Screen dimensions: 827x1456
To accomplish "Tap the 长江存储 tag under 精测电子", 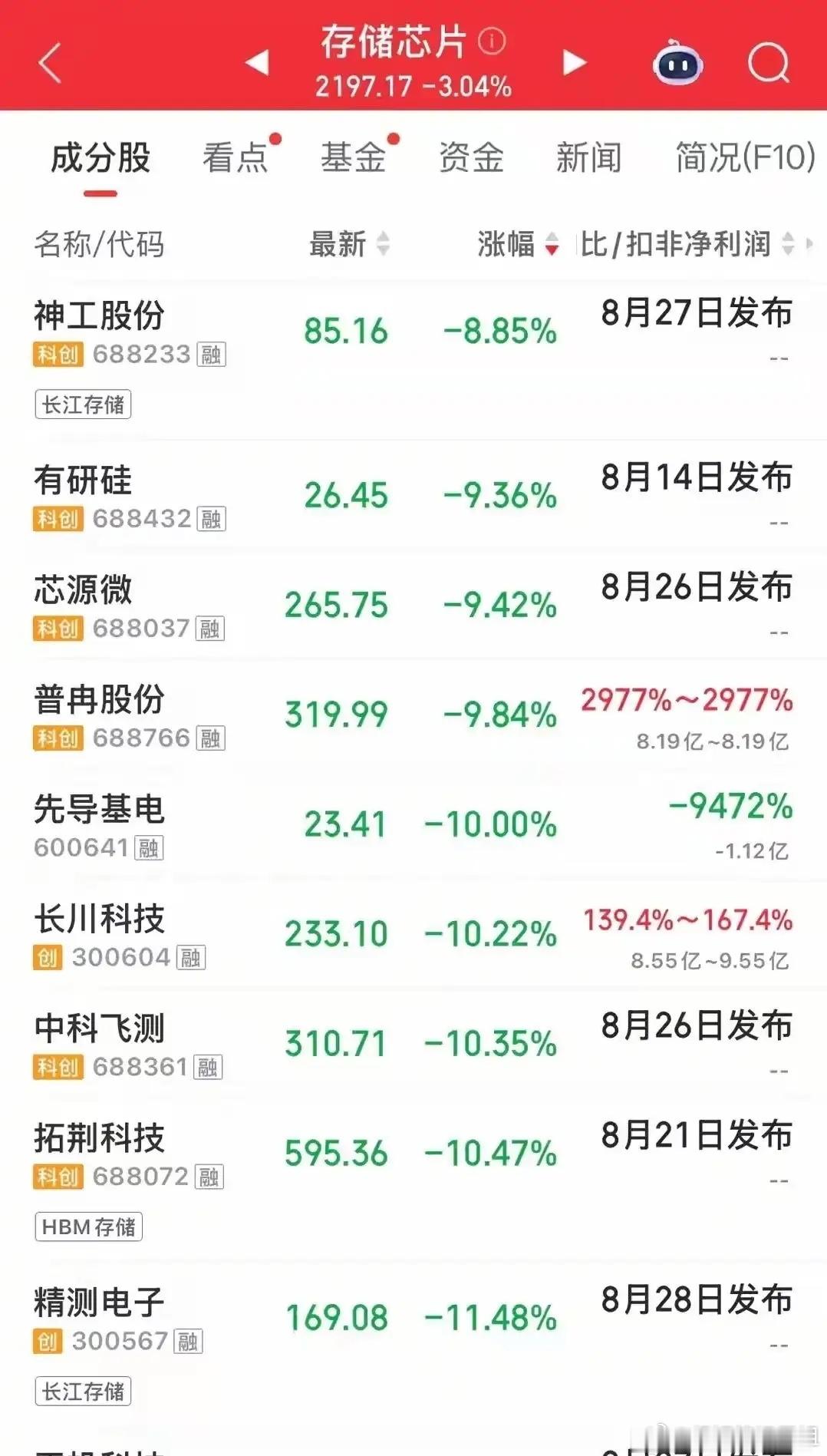I will coord(83,1391).
